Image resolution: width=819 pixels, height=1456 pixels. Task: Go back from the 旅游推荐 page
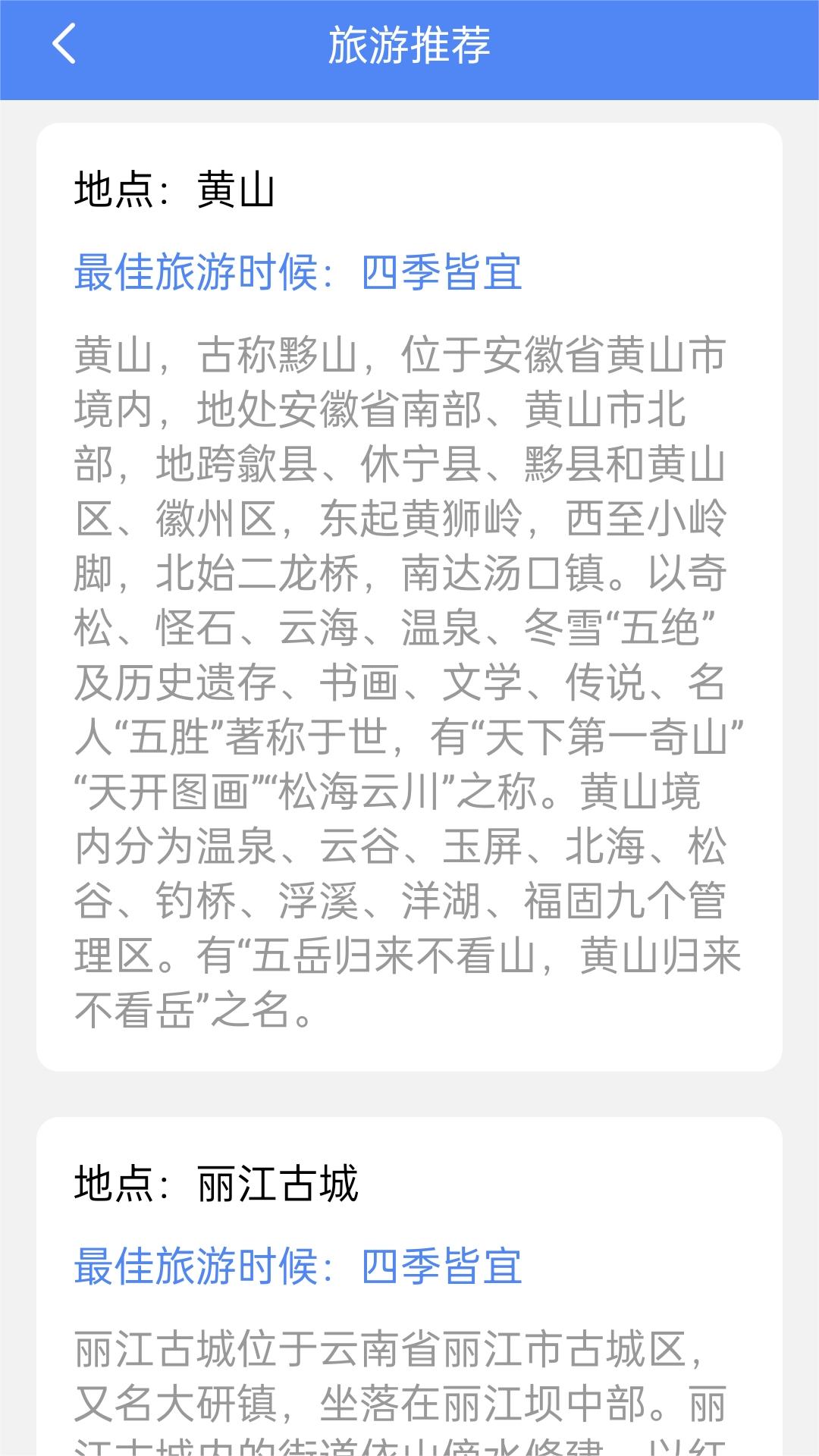[x=64, y=44]
